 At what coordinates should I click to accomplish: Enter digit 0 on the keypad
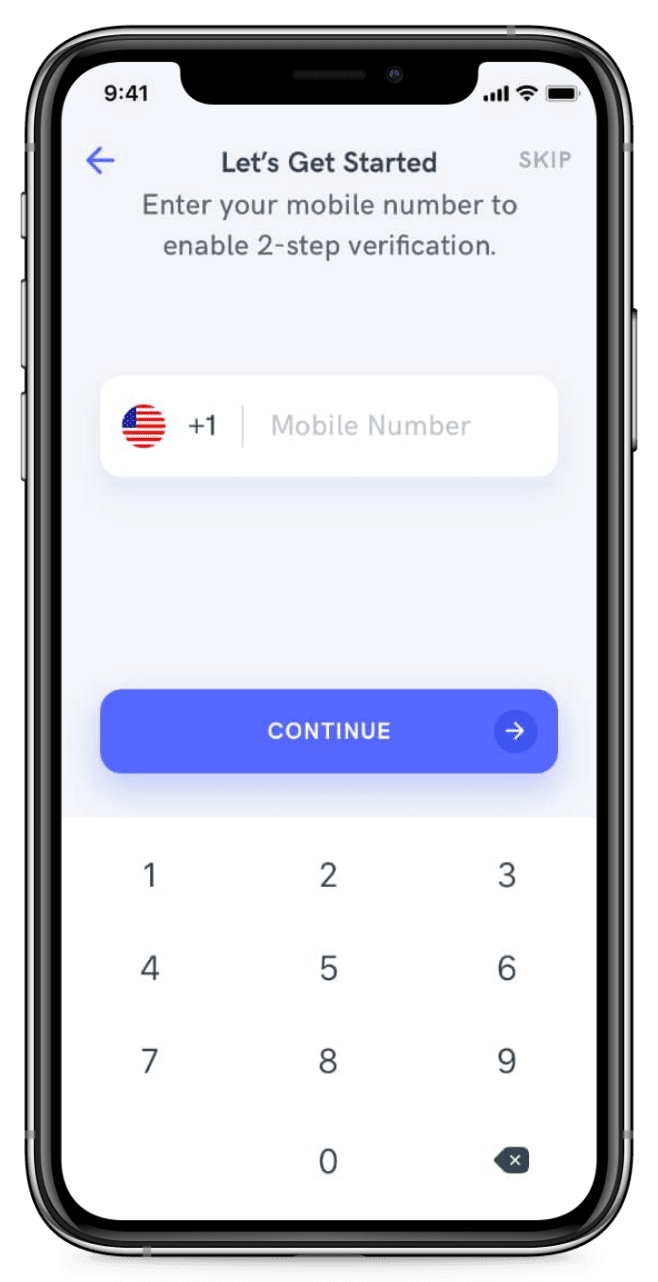[328, 1161]
